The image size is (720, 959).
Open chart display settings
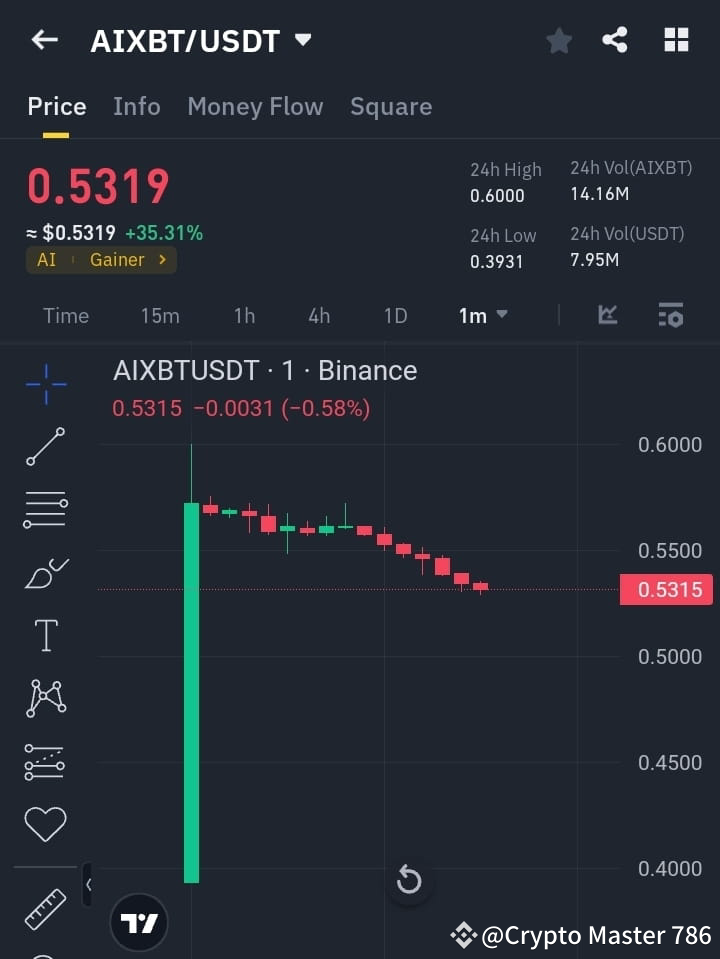coord(670,314)
